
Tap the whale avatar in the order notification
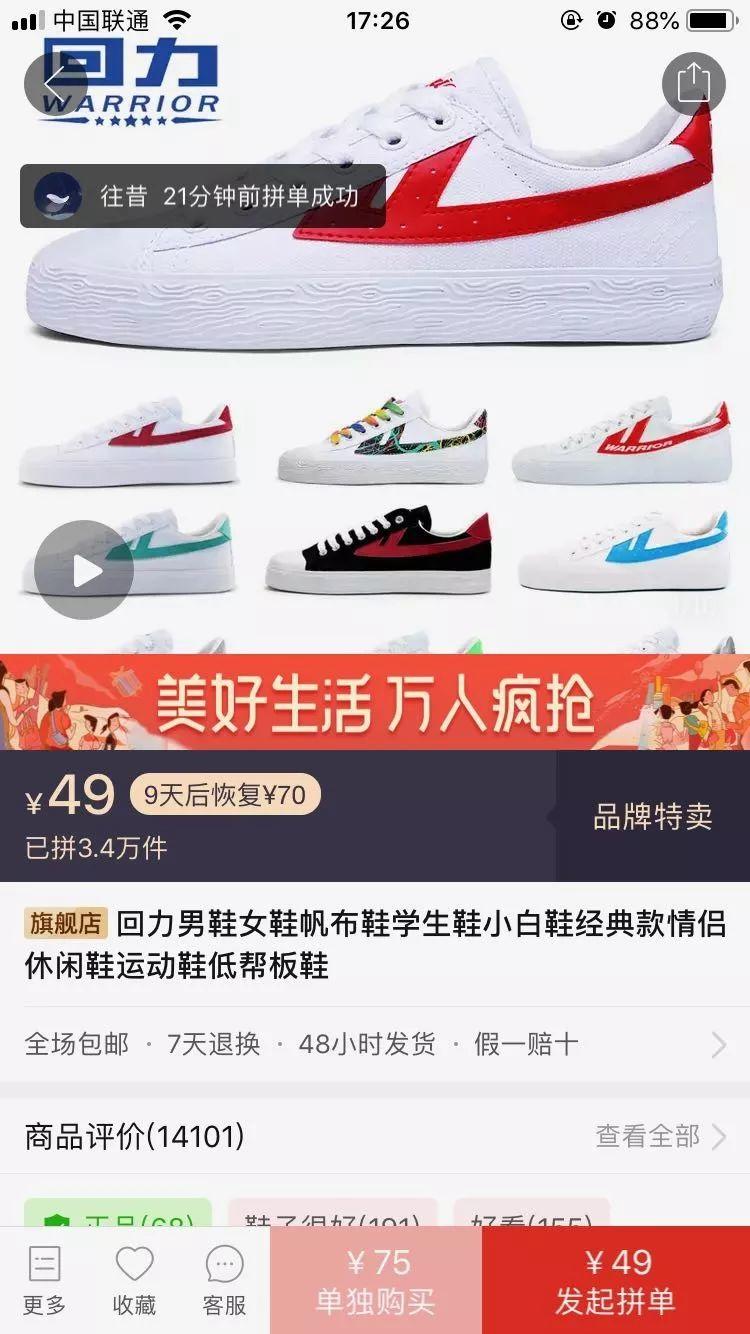point(62,197)
